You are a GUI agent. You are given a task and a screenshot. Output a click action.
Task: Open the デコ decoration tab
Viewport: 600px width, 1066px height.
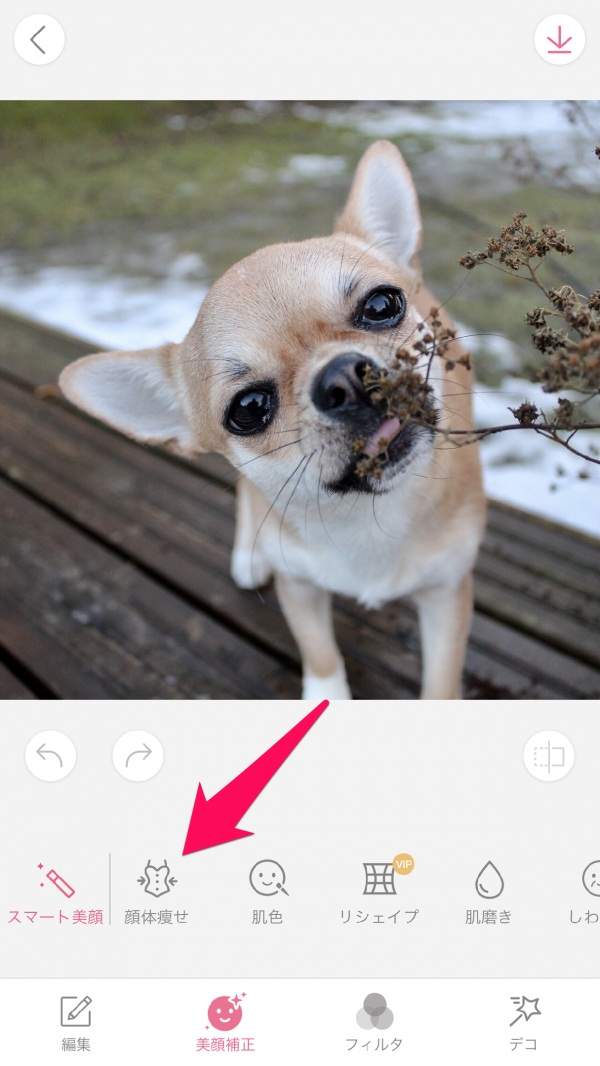coord(523,1023)
